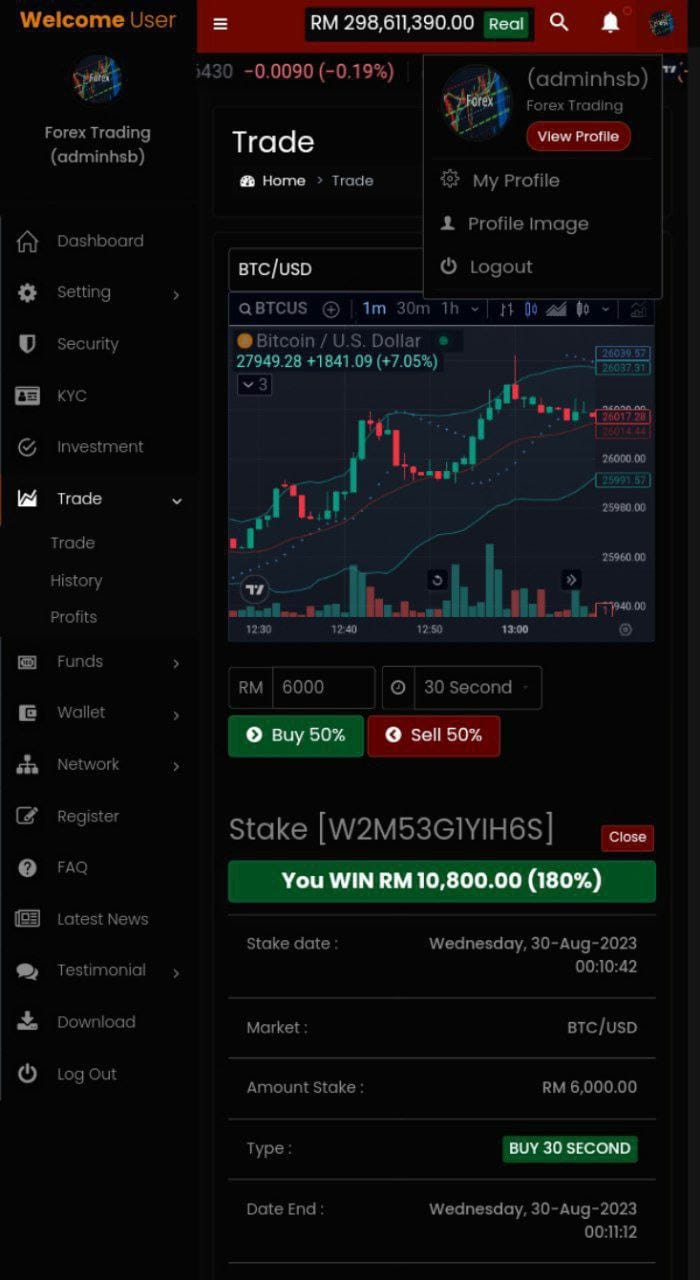Open the search magnifier icon
The height and width of the screenshot is (1280, 700).
[x=559, y=23]
